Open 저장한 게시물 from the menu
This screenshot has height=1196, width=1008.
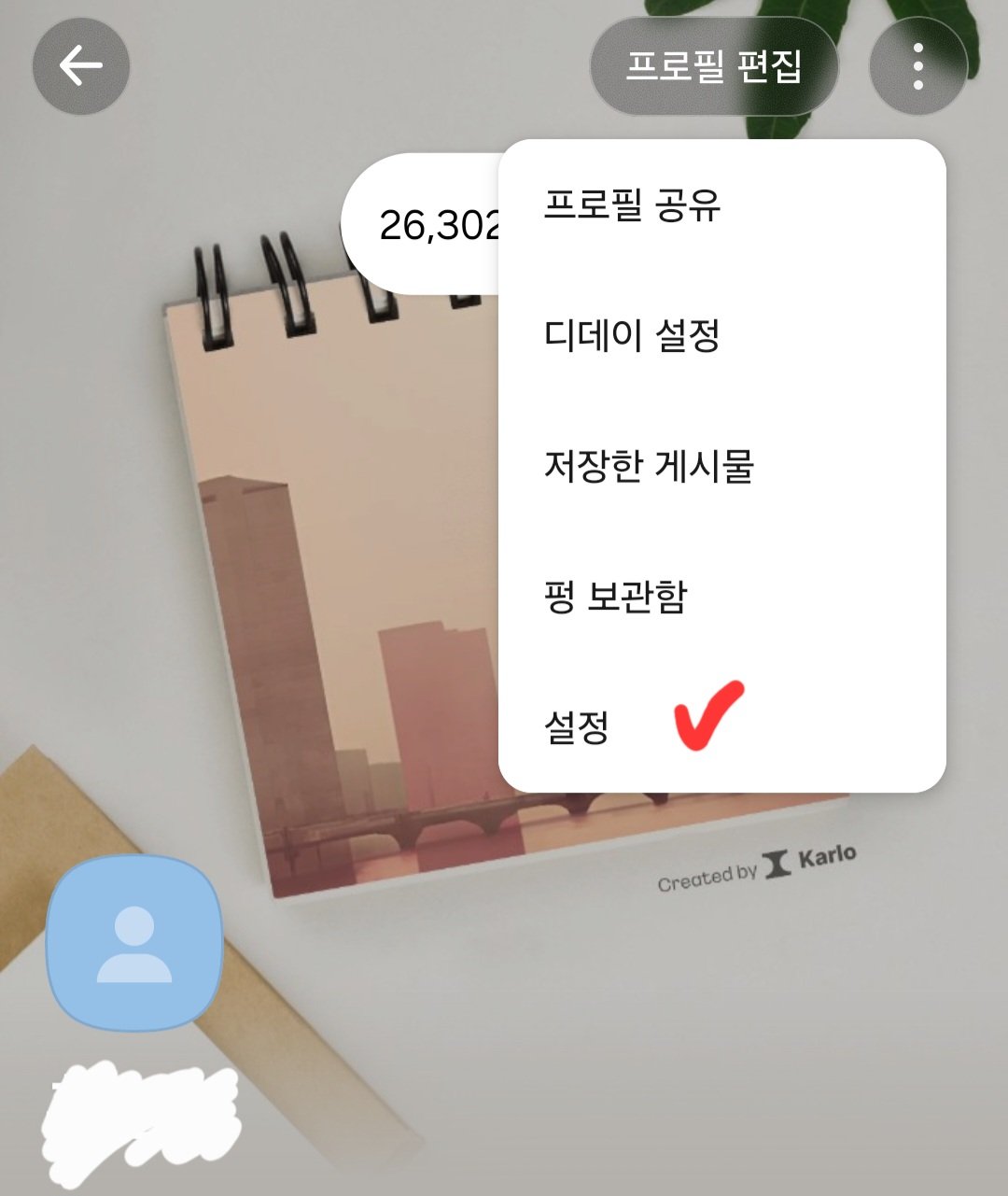[x=649, y=465]
